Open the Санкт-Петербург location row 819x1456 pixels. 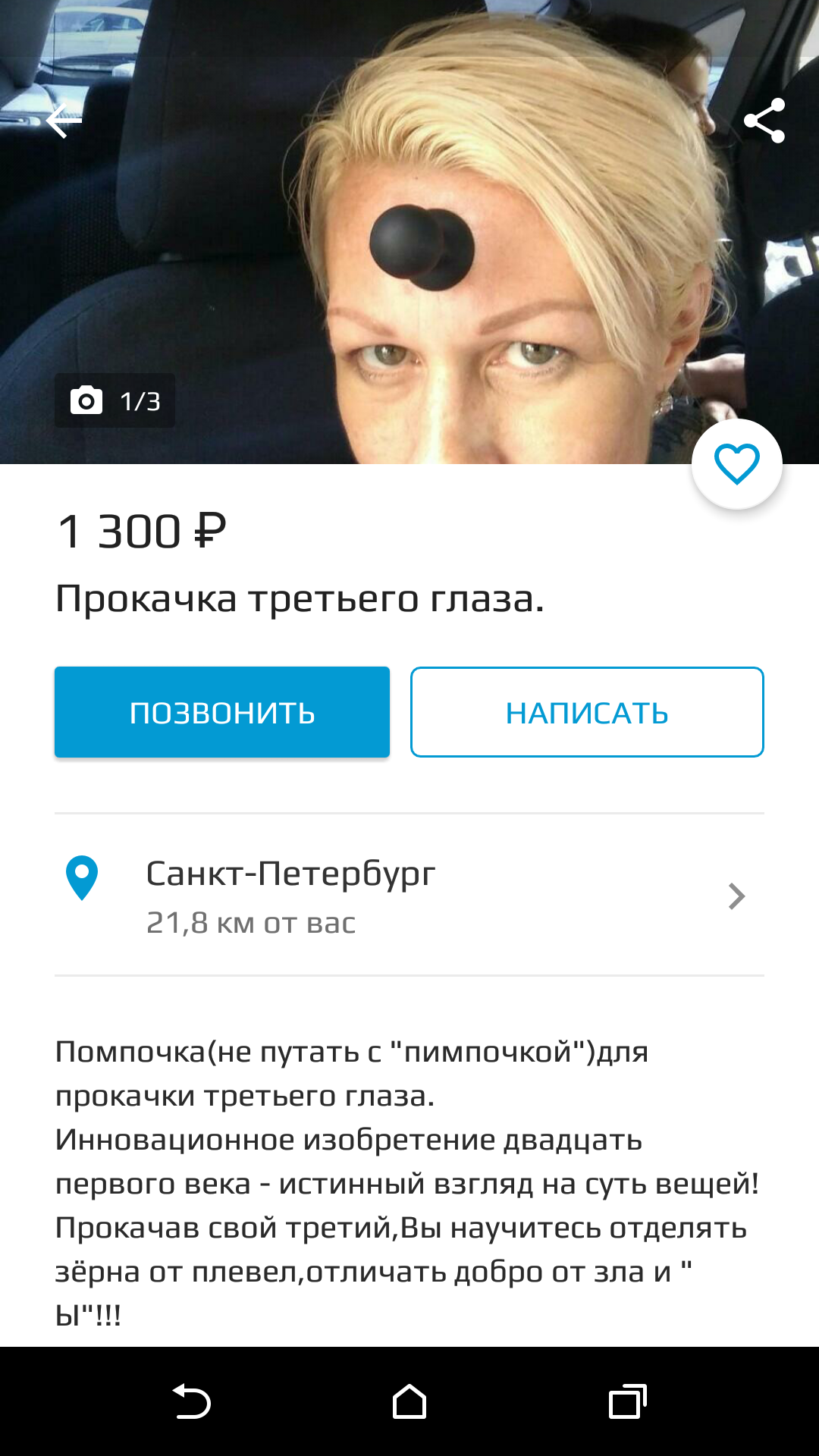[409, 896]
